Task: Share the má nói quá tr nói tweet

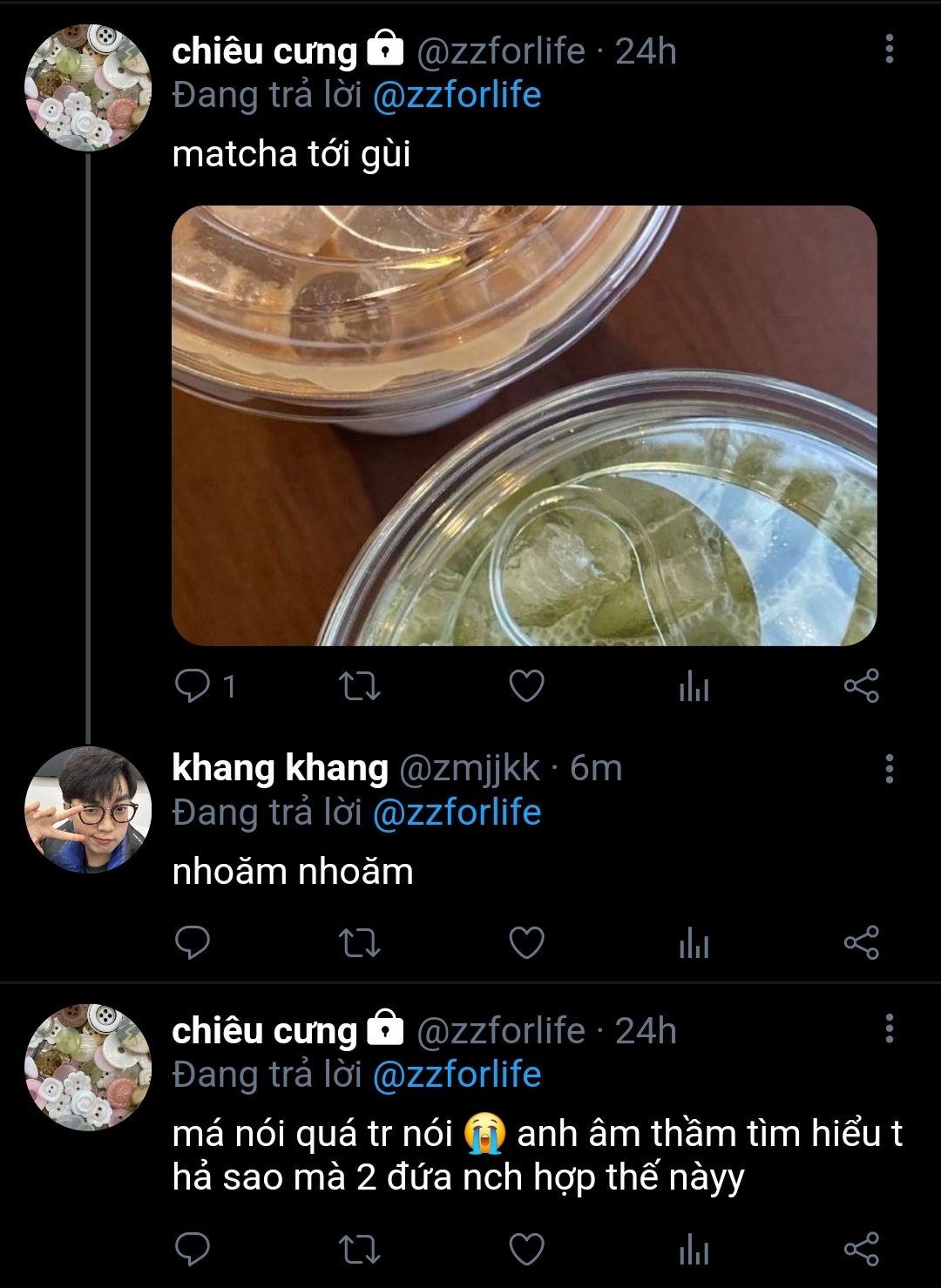Action: (x=861, y=1250)
